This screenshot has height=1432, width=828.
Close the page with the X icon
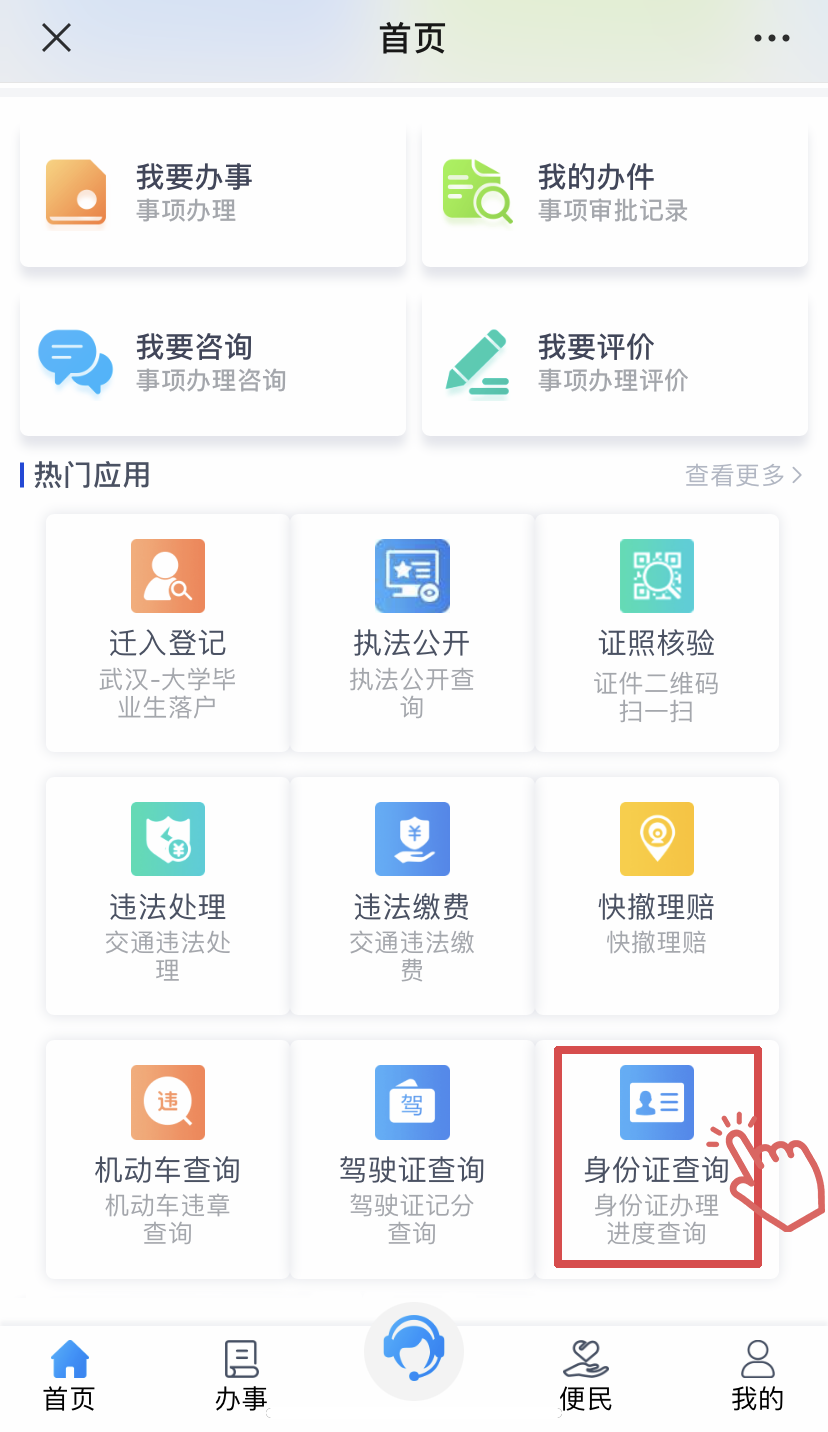pos(56,38)
